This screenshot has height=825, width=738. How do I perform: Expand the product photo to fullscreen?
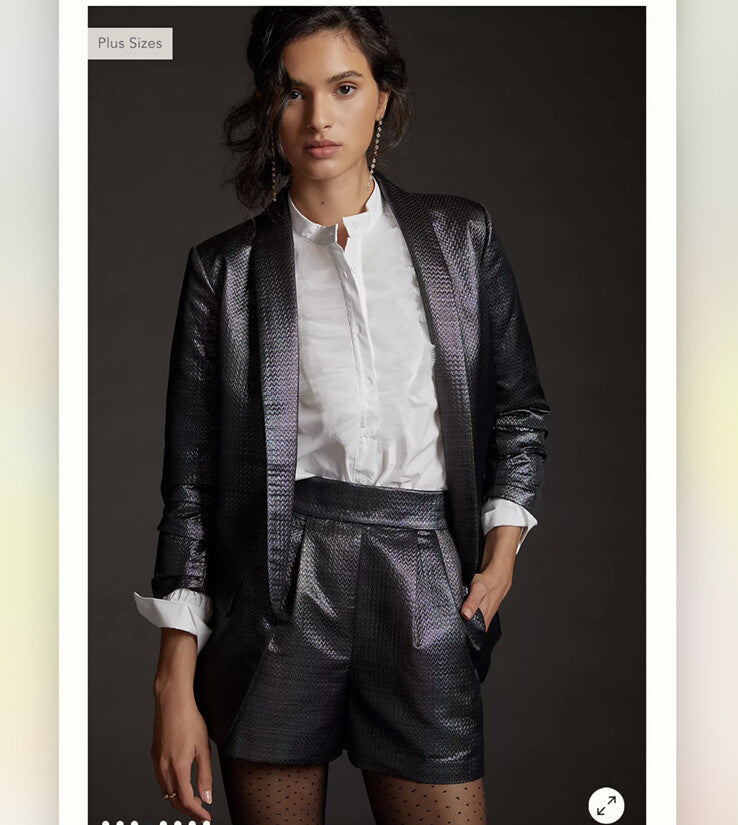point(606,805)
